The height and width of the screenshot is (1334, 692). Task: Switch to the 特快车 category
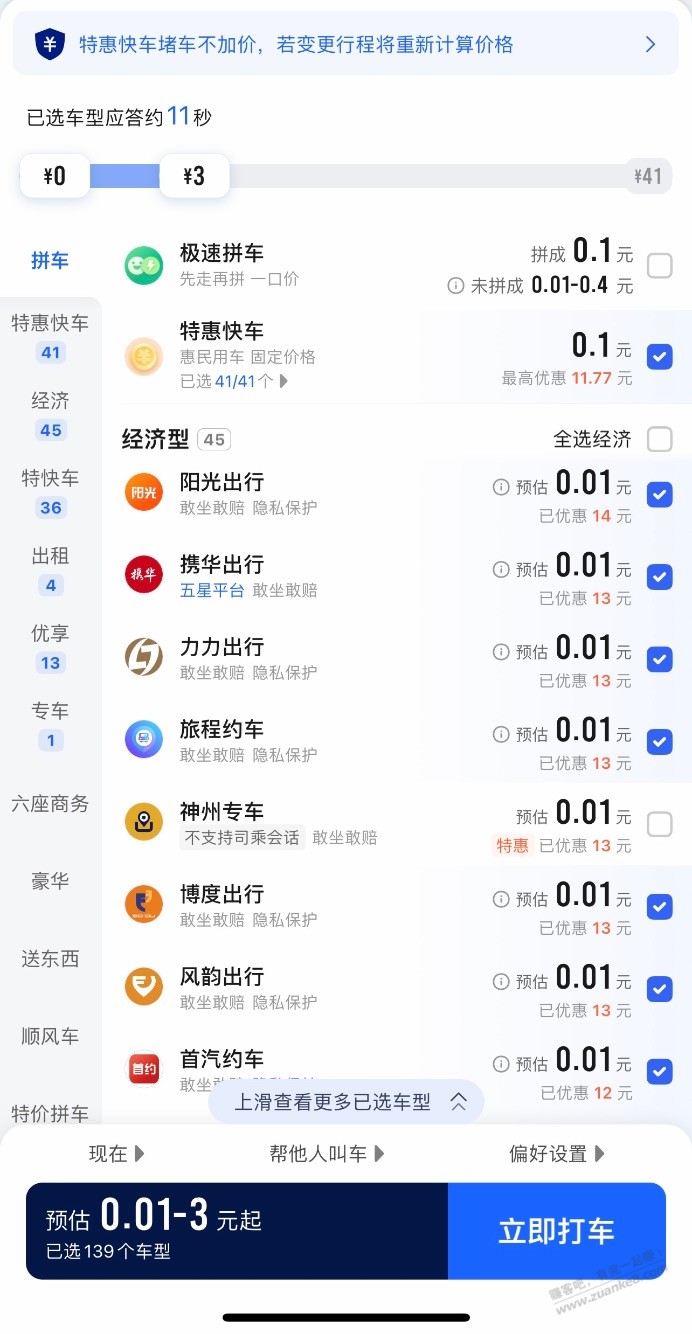click(x=50, y=491)
